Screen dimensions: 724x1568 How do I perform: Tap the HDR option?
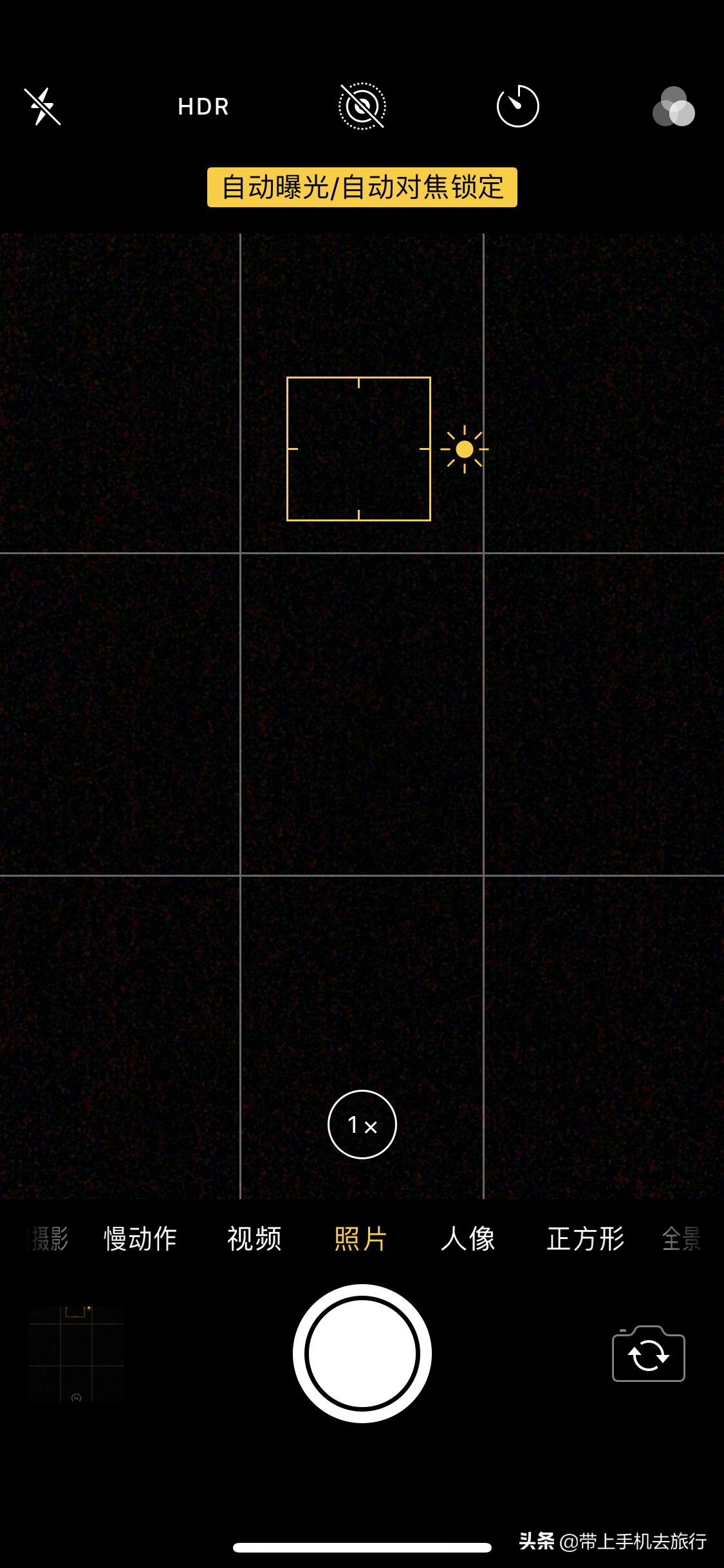(x=203, y=107)
